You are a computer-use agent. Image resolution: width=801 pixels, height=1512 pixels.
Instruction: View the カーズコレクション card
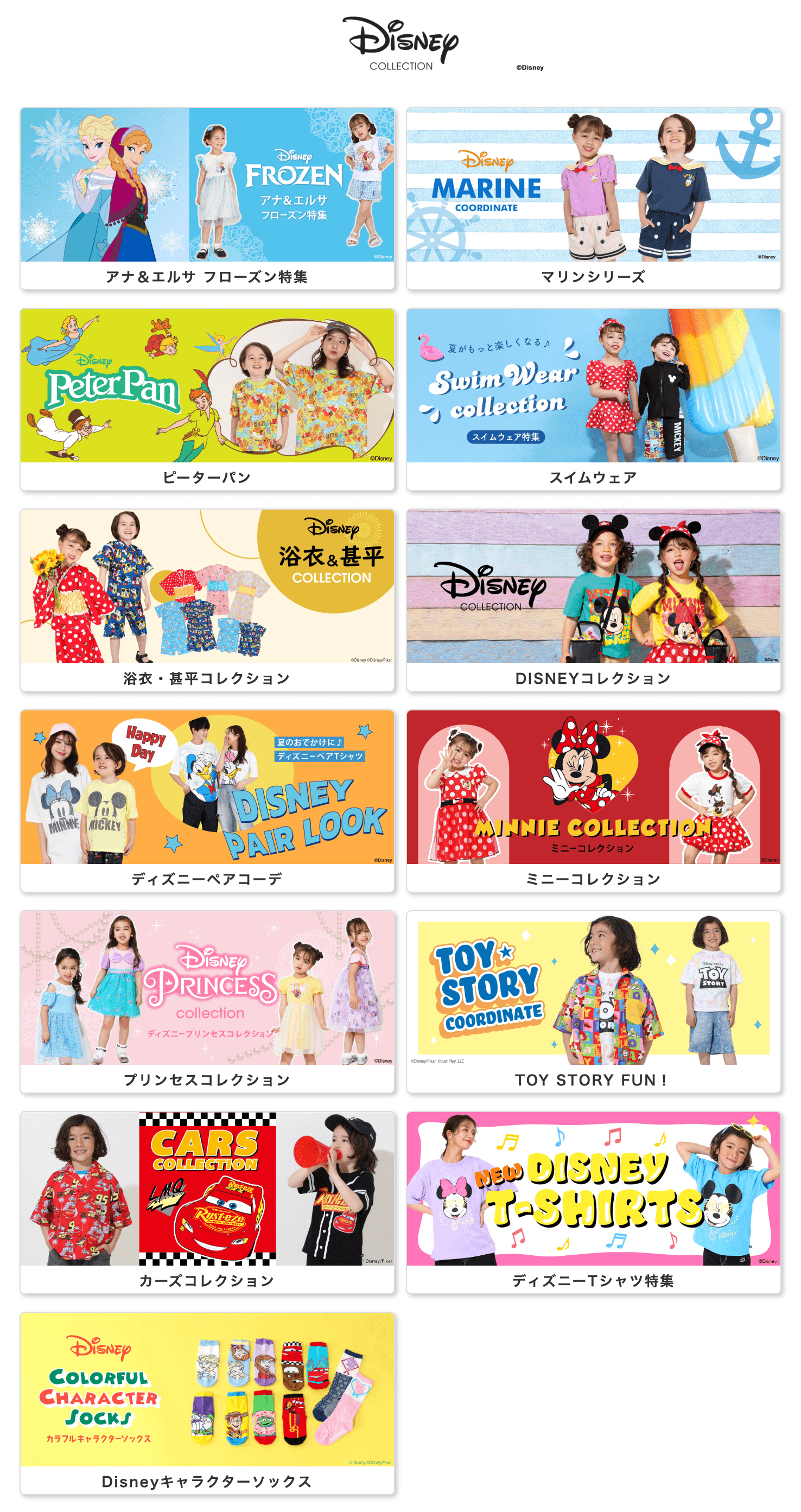pyautogui.click(x=207, y=1202)
